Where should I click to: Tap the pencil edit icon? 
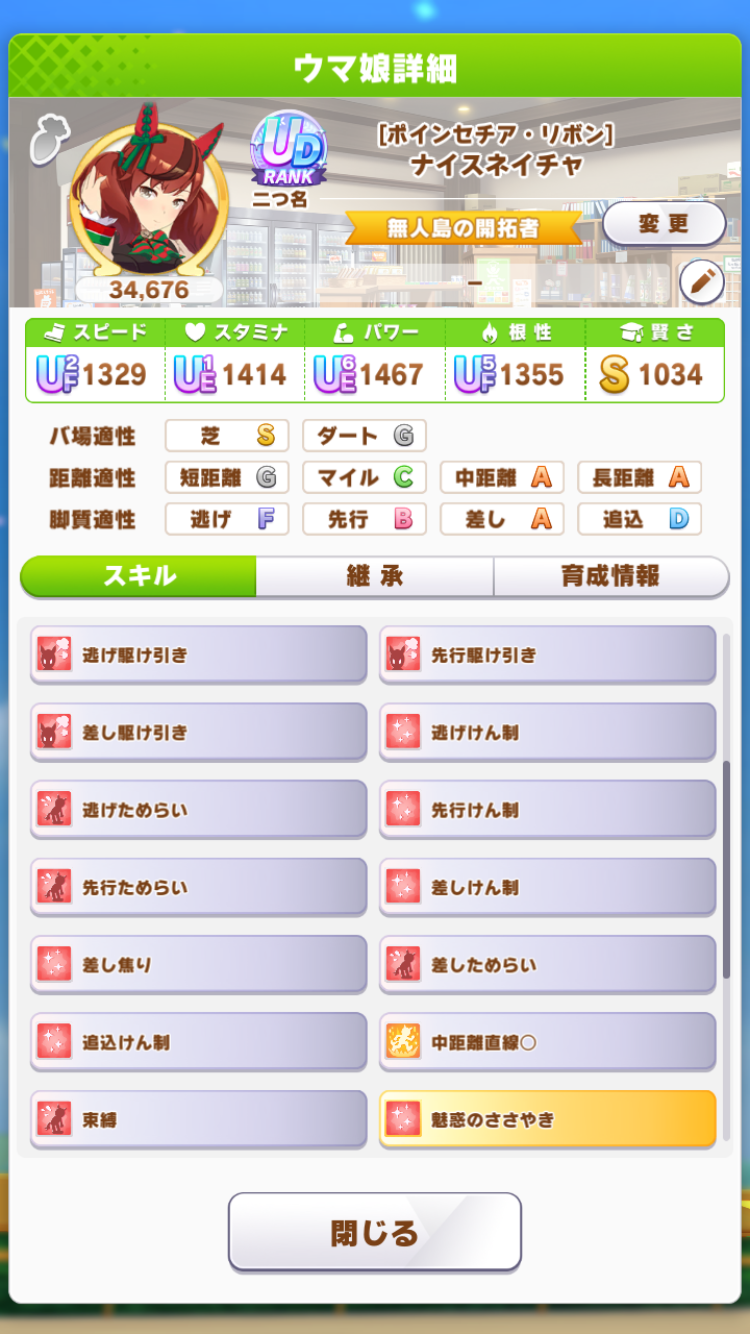click(x=701, y=283)
